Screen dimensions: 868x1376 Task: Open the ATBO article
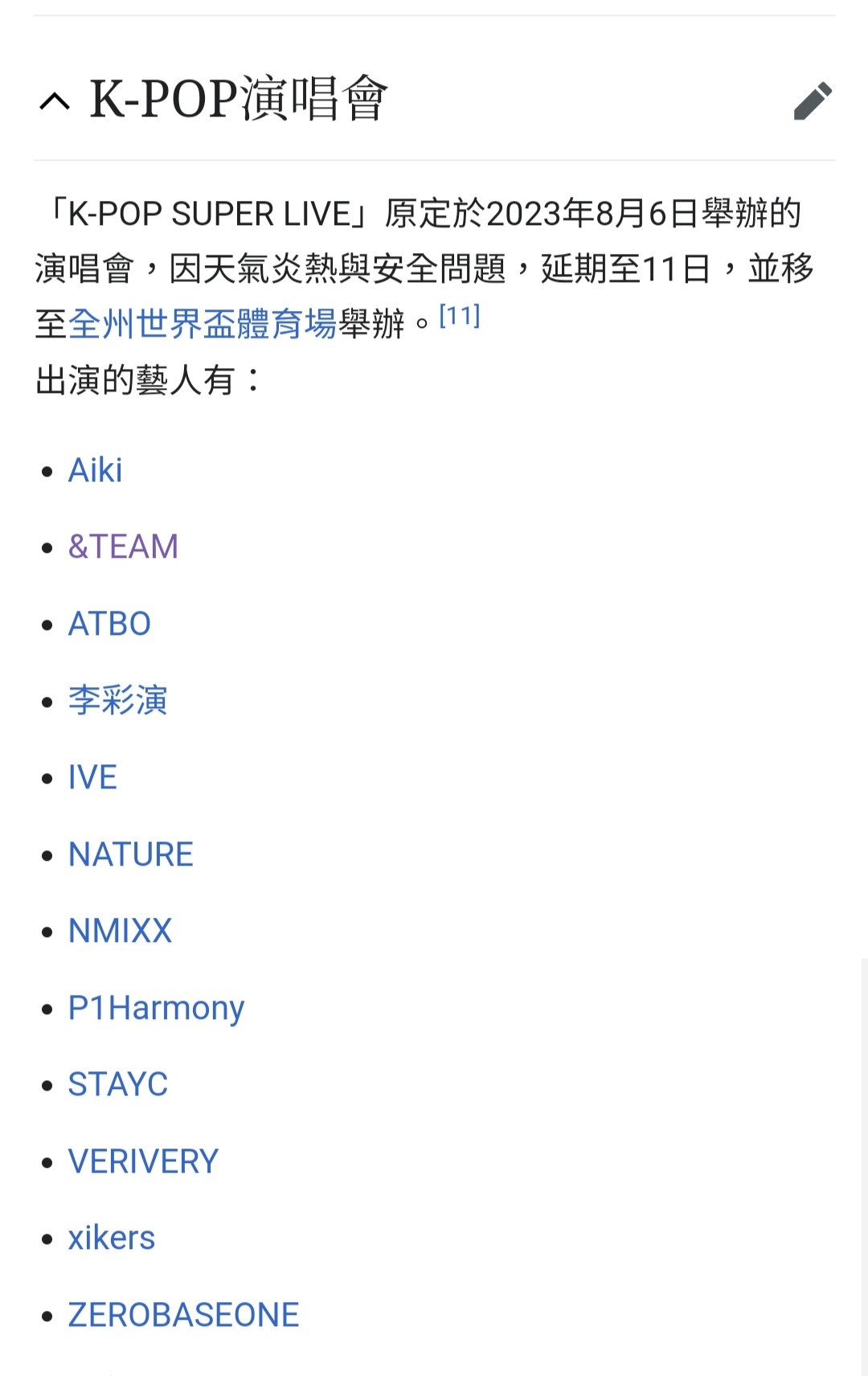109,624
